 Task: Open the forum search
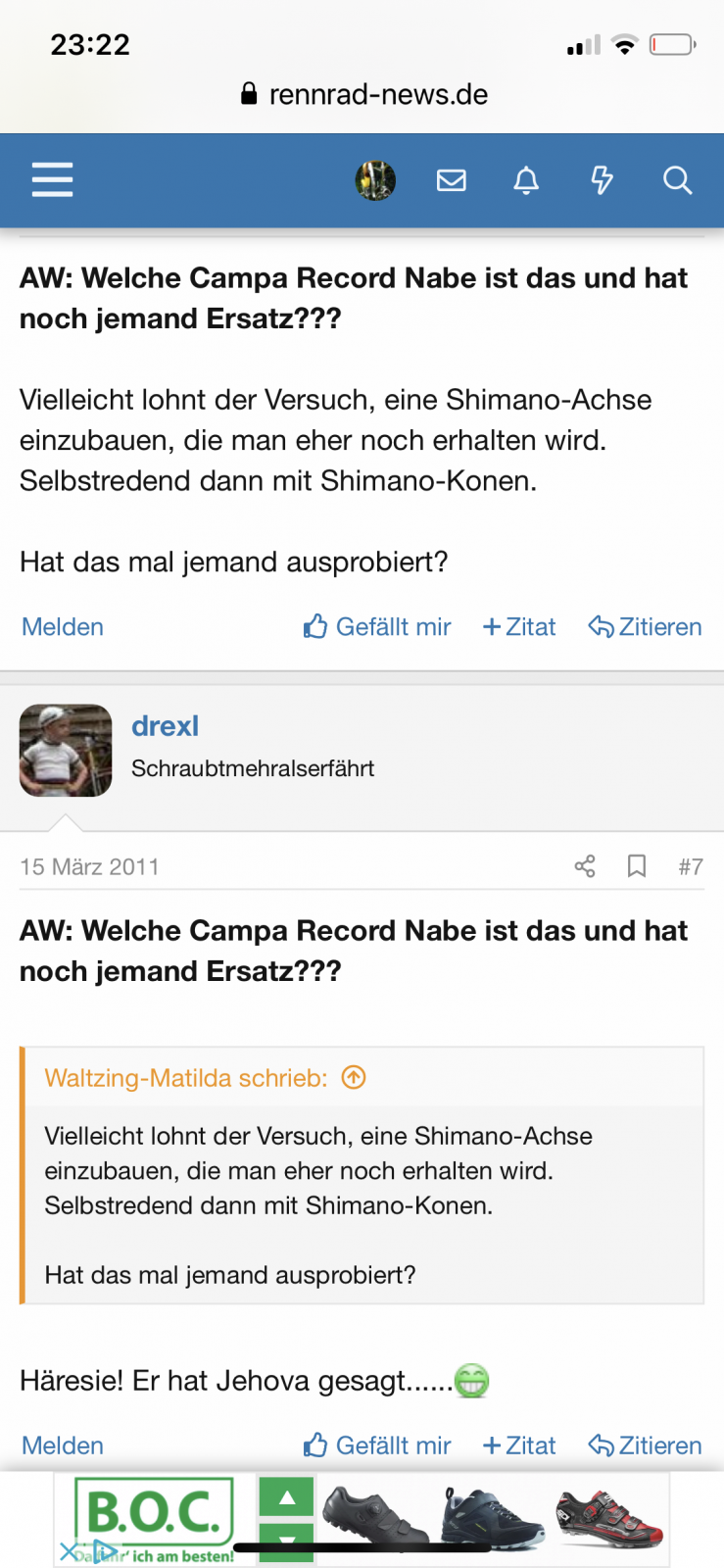pyautogui.click(x=677, y=180)
